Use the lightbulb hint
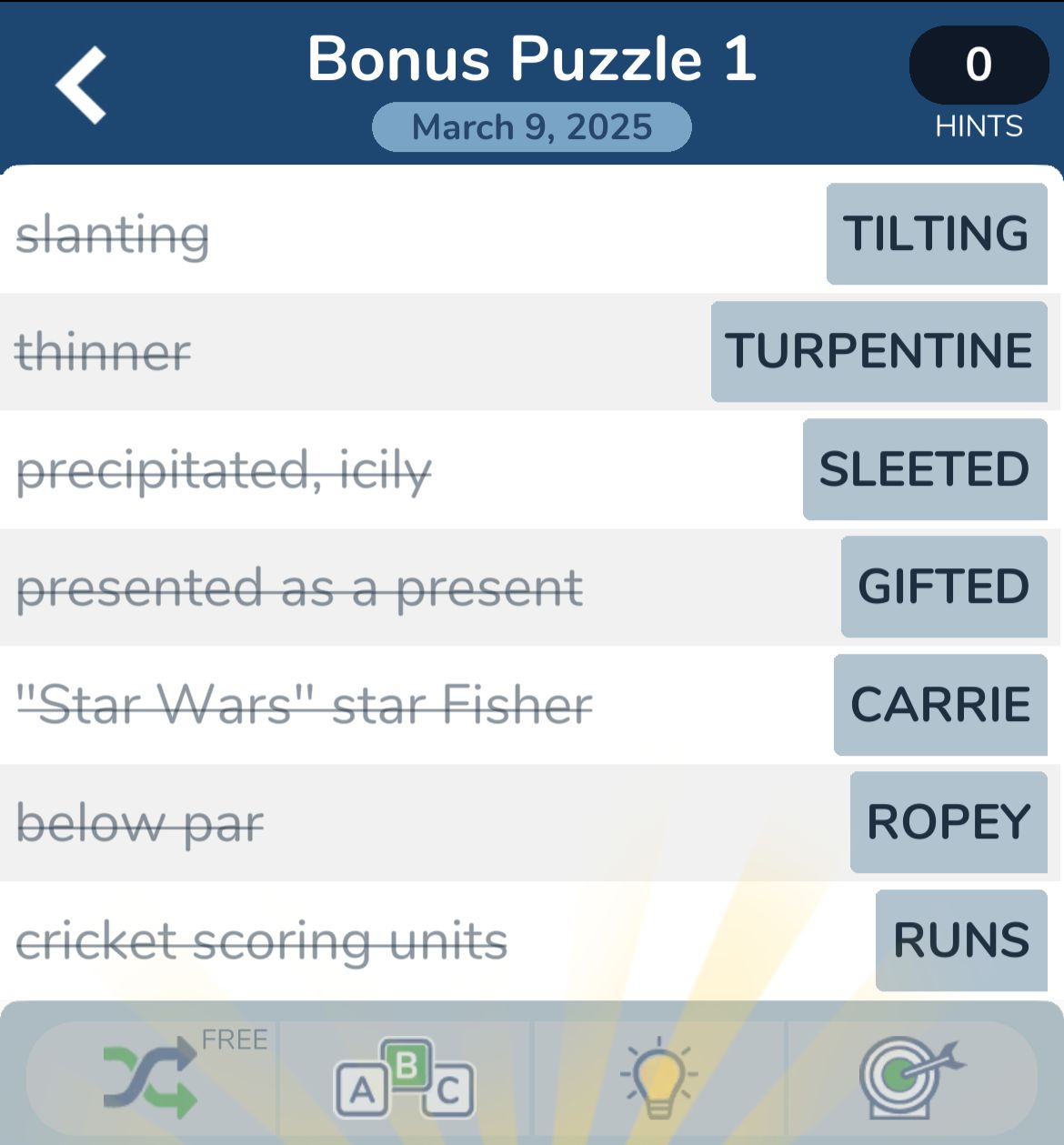Image resolution: width=1064 pixels, height=1145 pixels. click(x=658, y=1080)
